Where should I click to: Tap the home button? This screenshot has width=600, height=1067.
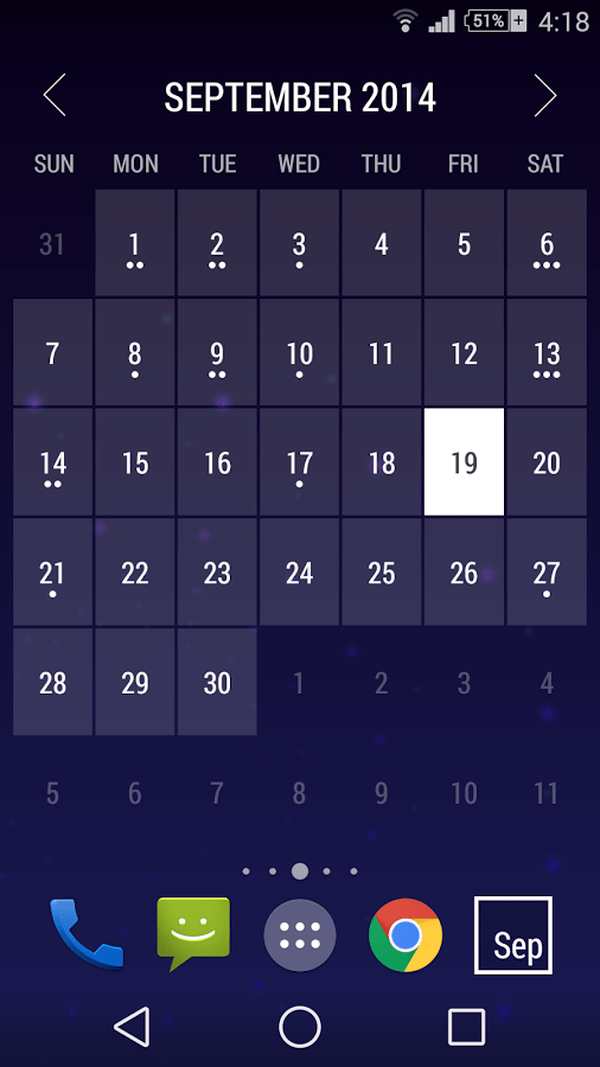299,1026
